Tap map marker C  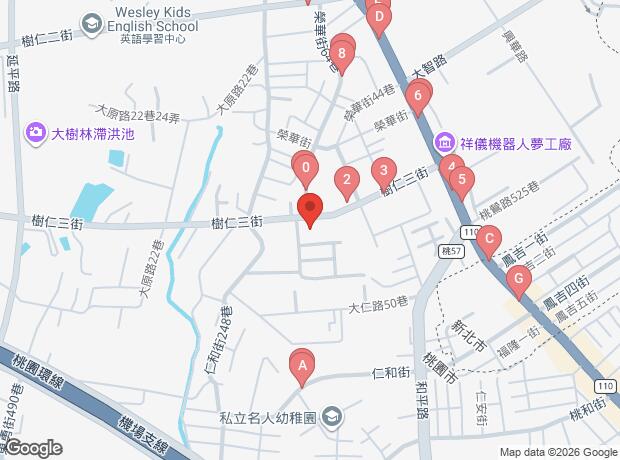488,240
